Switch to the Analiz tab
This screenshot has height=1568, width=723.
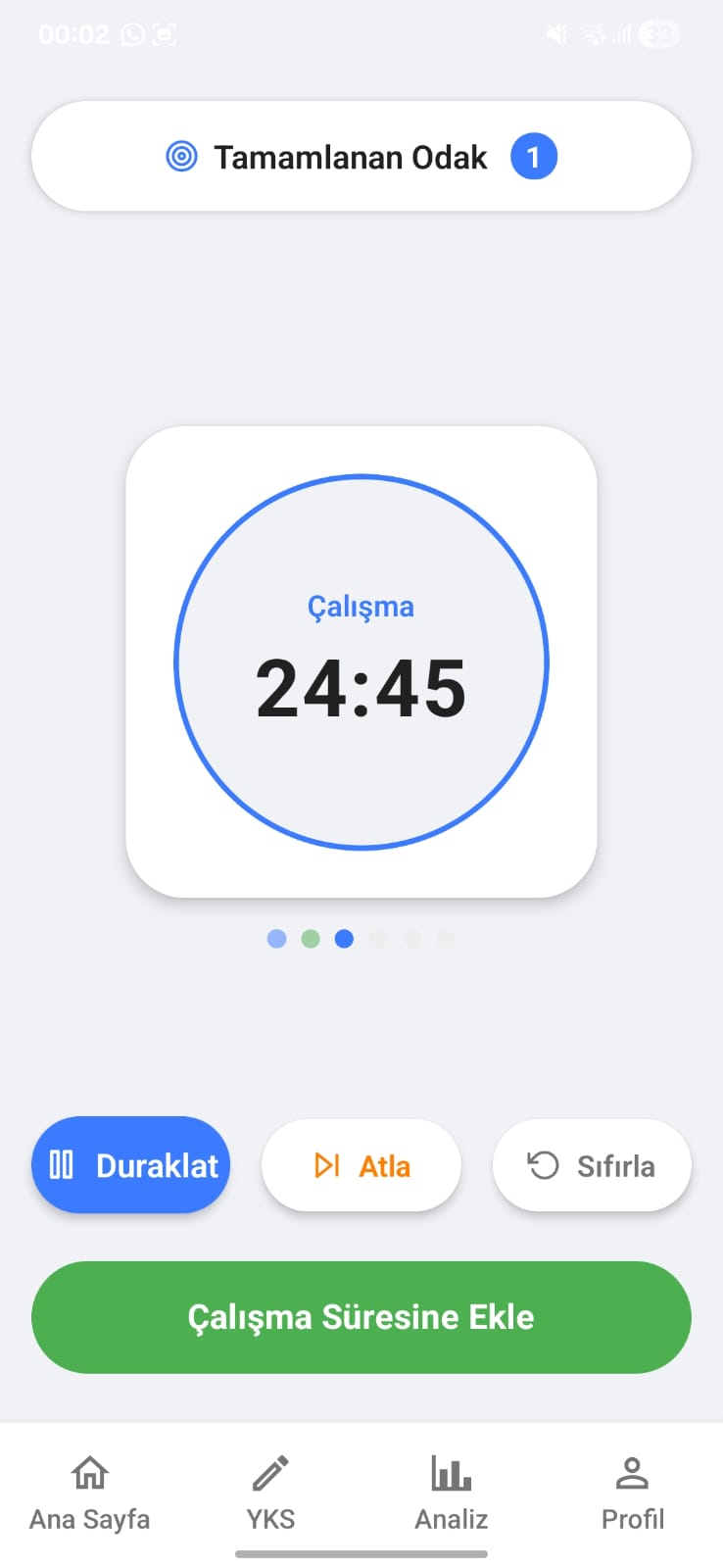coord(451,1494)
